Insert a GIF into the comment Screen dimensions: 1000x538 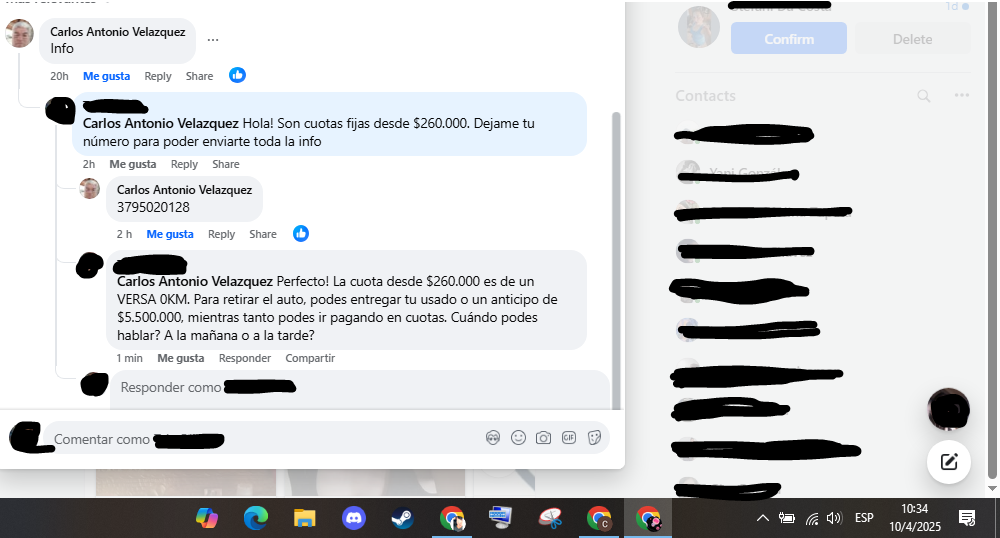(569, 438)
